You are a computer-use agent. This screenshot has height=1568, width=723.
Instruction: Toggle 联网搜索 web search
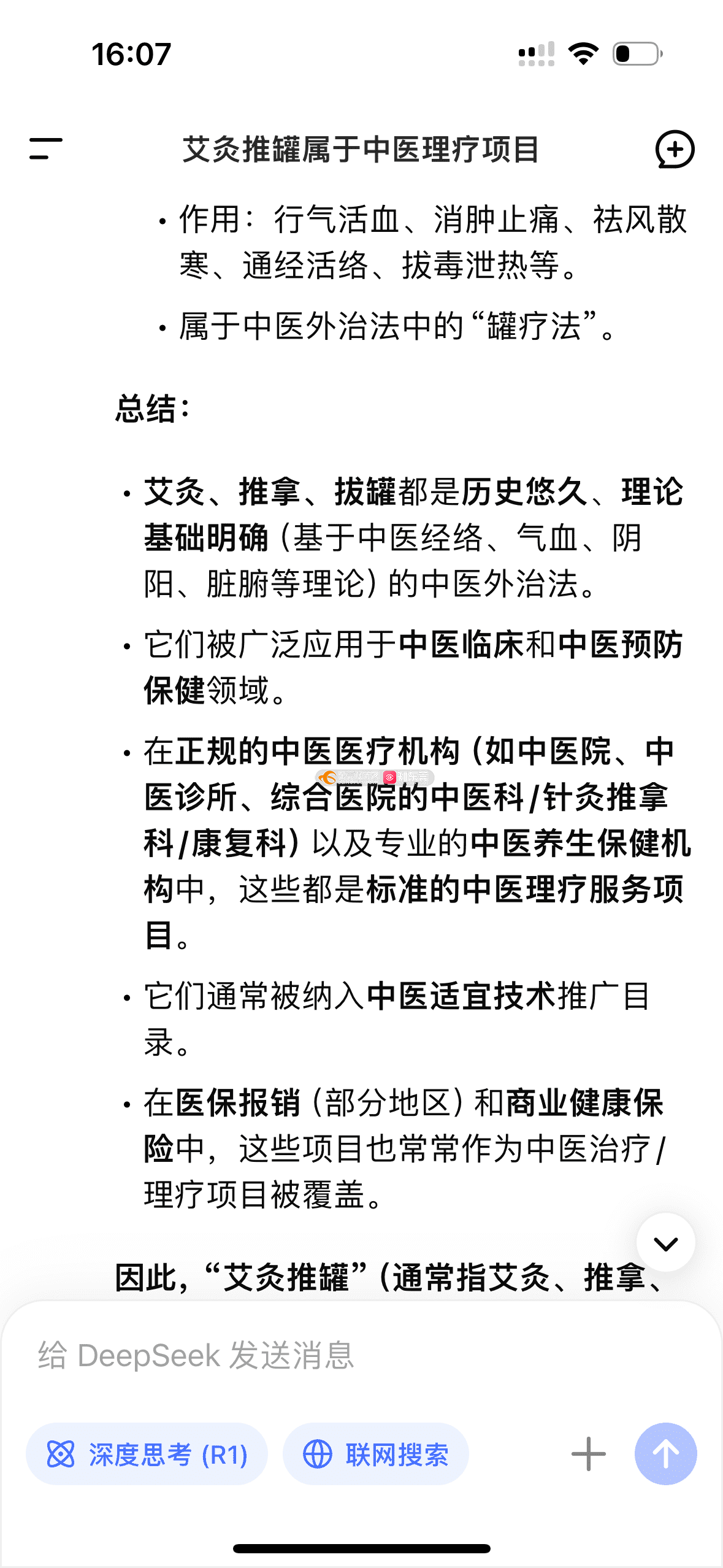click(x=376, y=1454)
